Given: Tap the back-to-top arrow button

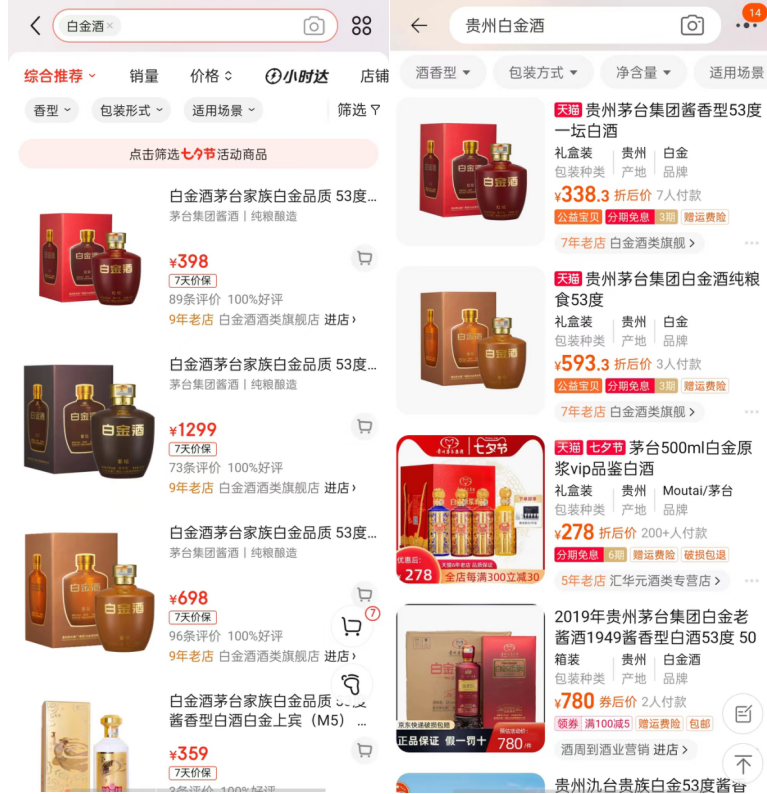Looking at the screenshot, I should [742, 764].
